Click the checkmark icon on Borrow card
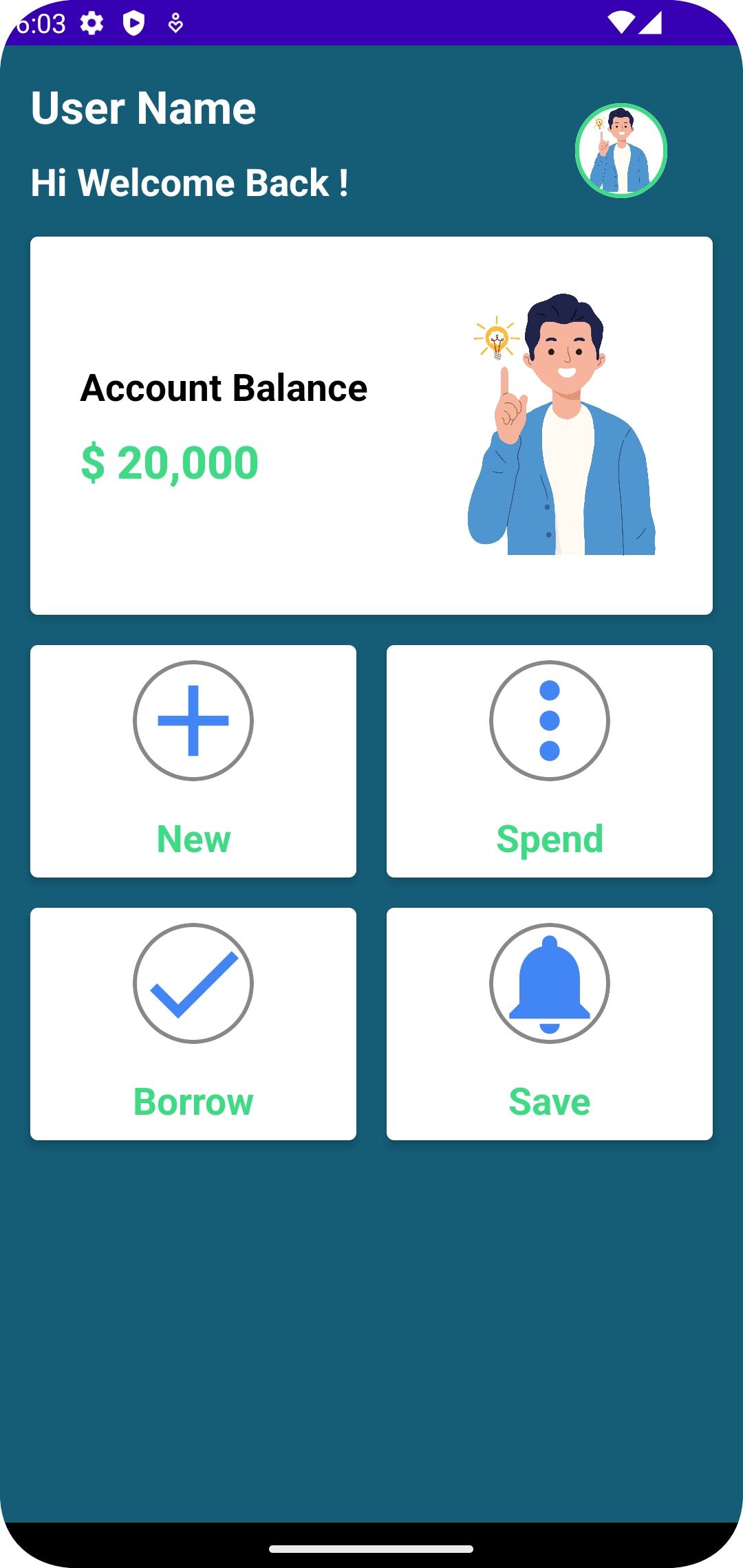Screen dimensions: 743x1568 (x=193, y=983)
